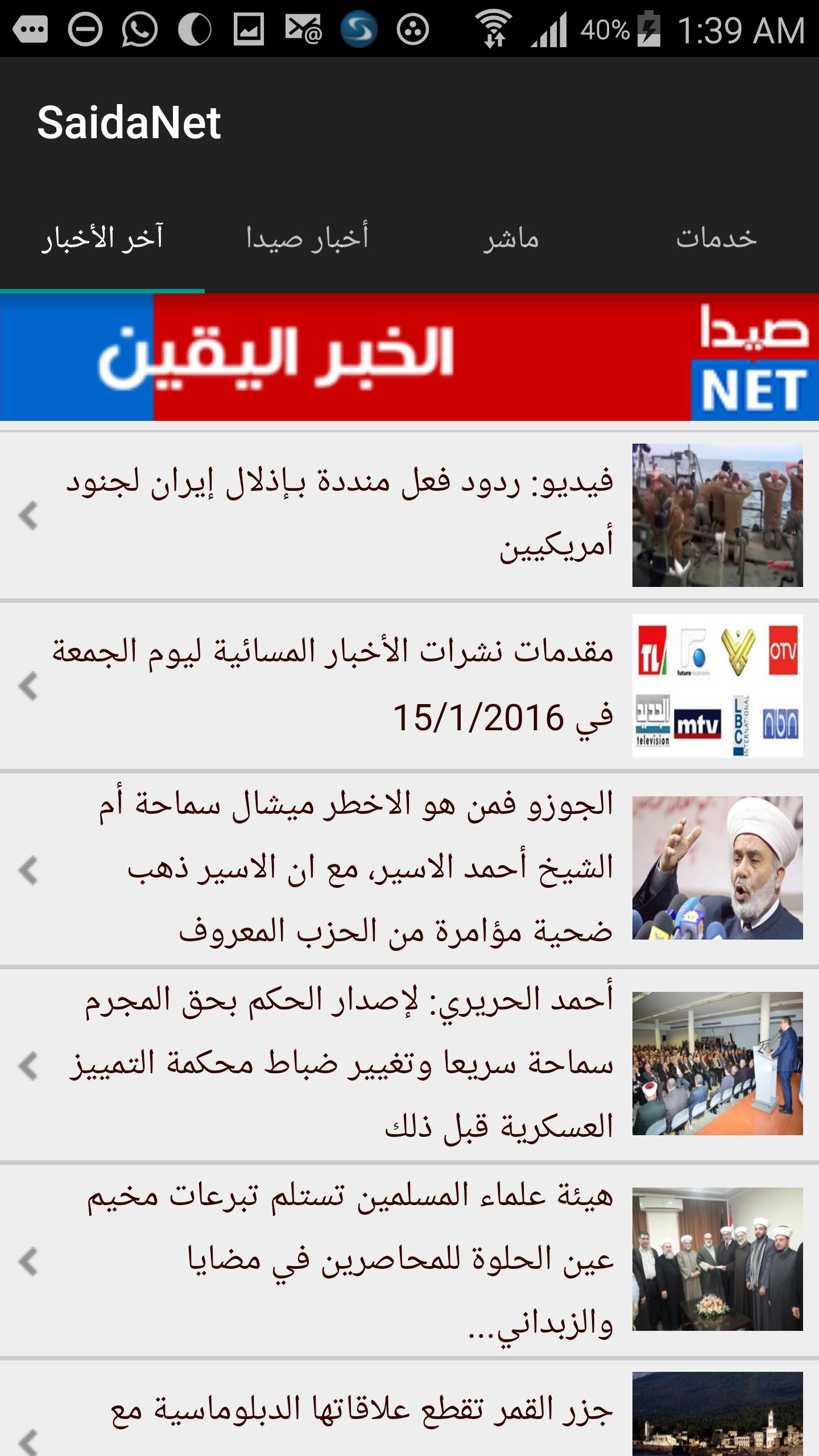
Task: Open the مباشر tab
Action: [511, 238]
